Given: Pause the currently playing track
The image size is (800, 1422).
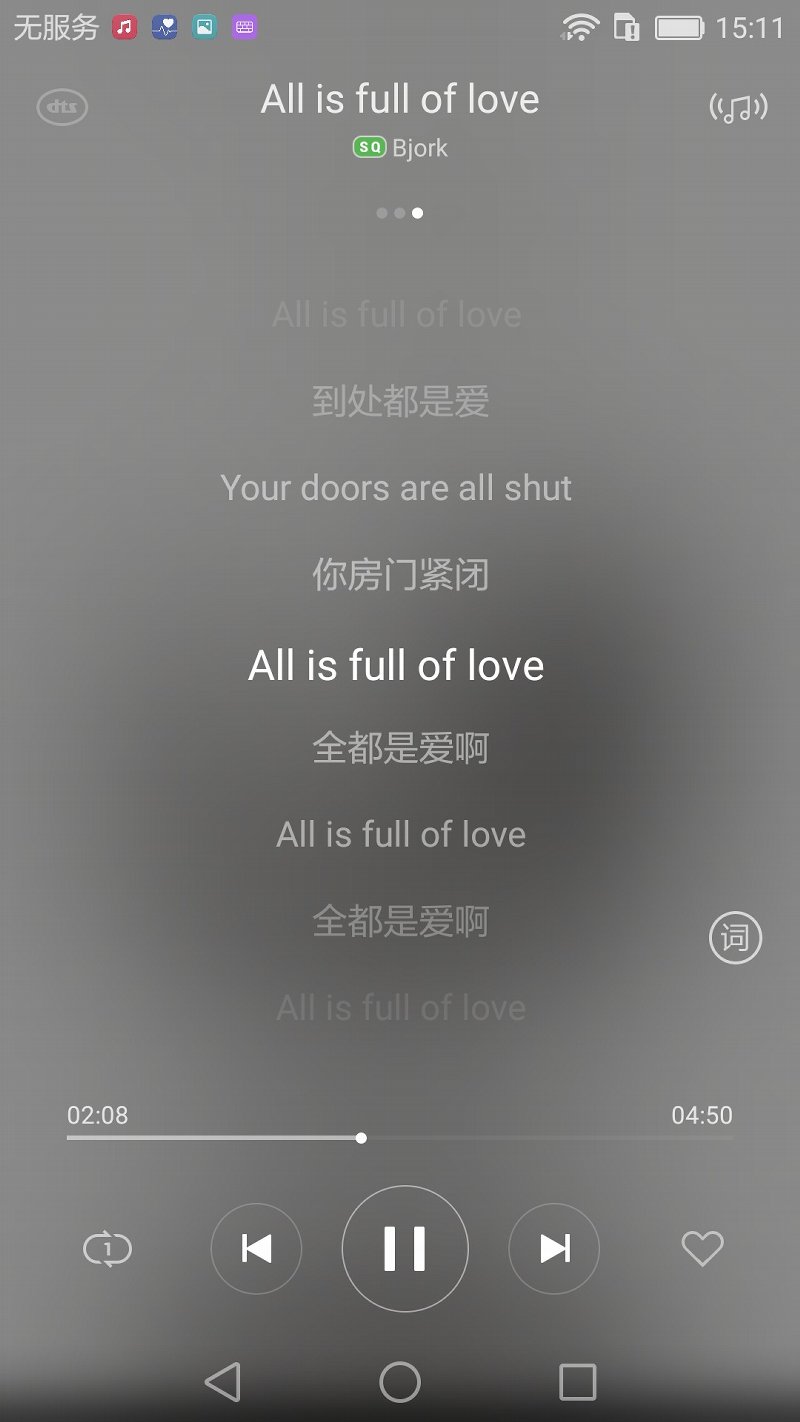Looking at the screenshot, I should (x=404, y=1249).
